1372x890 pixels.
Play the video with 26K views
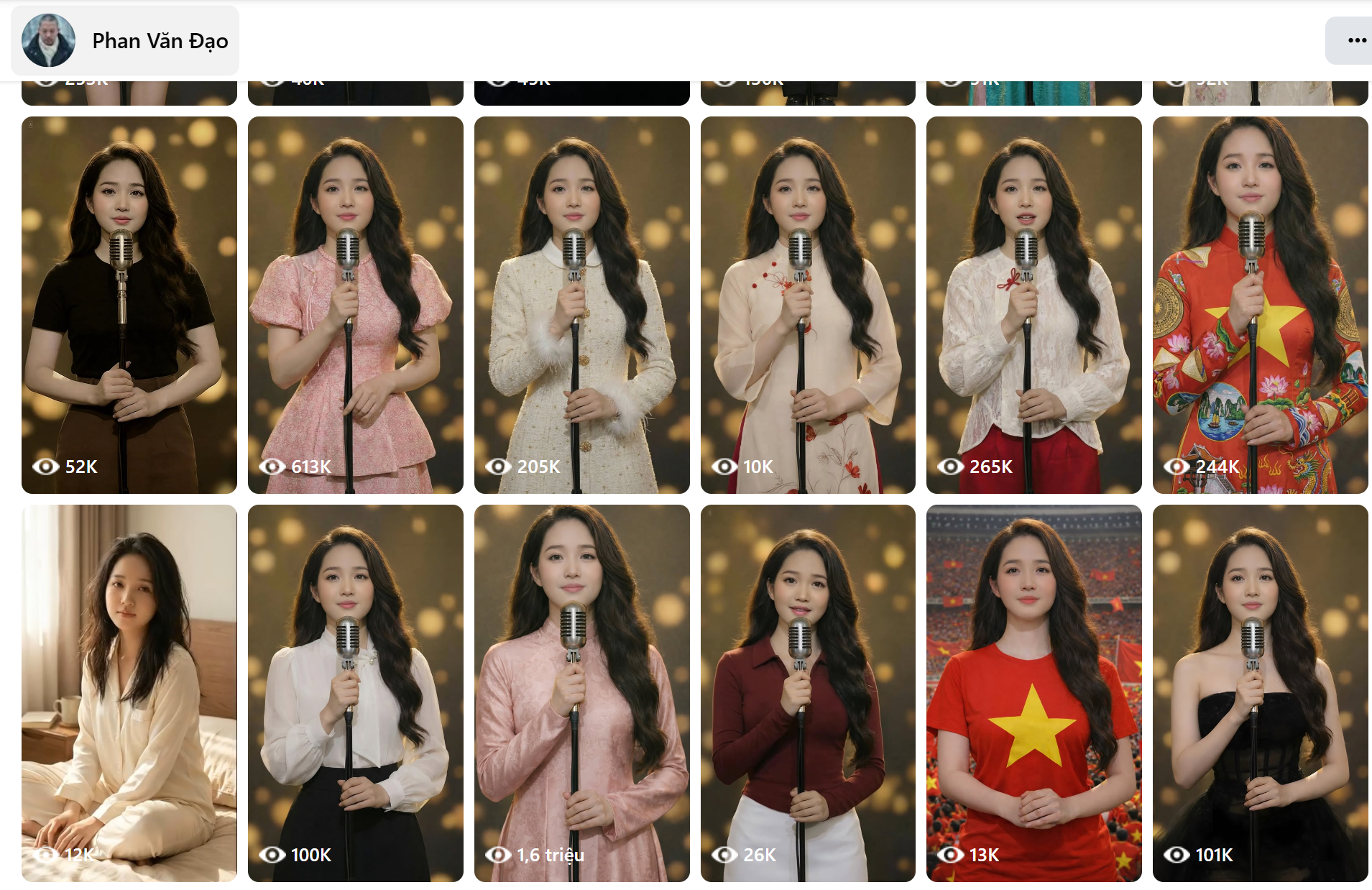(808, 693)
